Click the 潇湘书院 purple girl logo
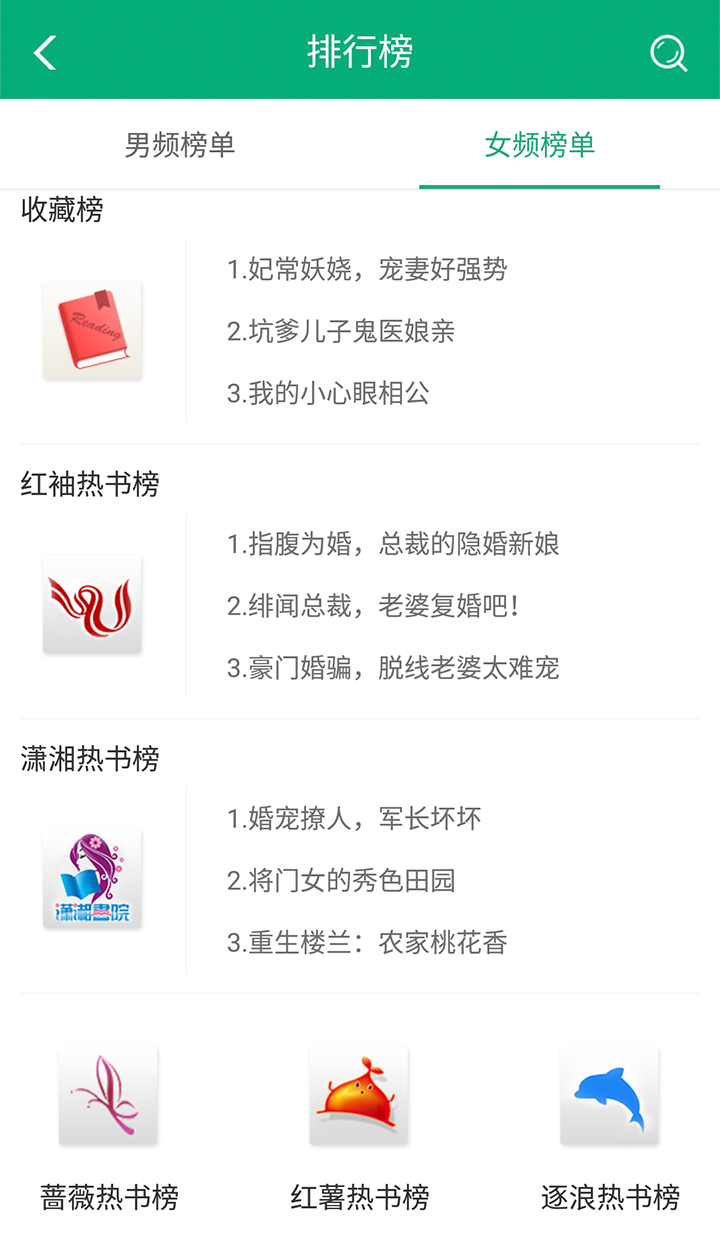Image resolution: width=720 pixels, height=1237 pixels. coord(92,878)
